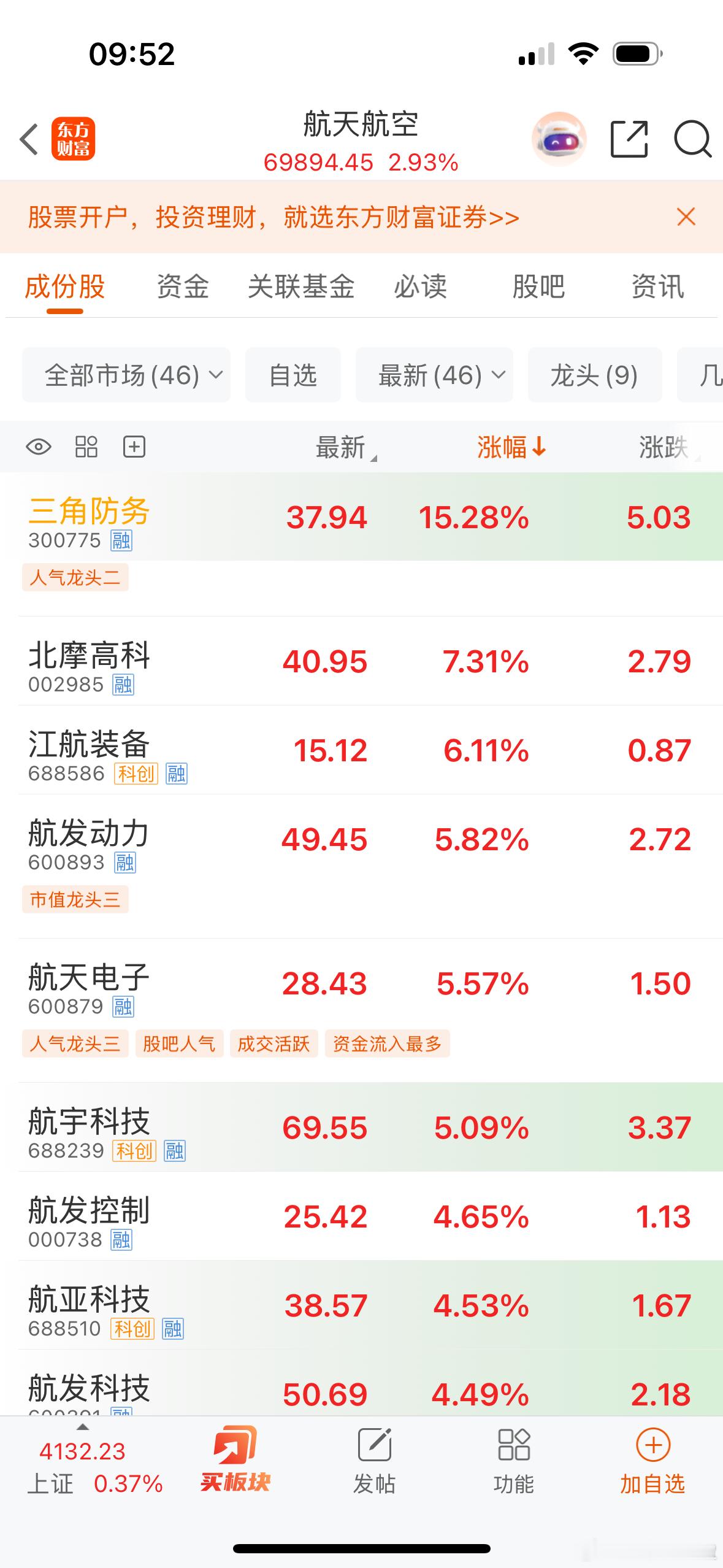
Task: Tap the back arrow to exit 航天航空 page
Action: click(x=29, y=140)
